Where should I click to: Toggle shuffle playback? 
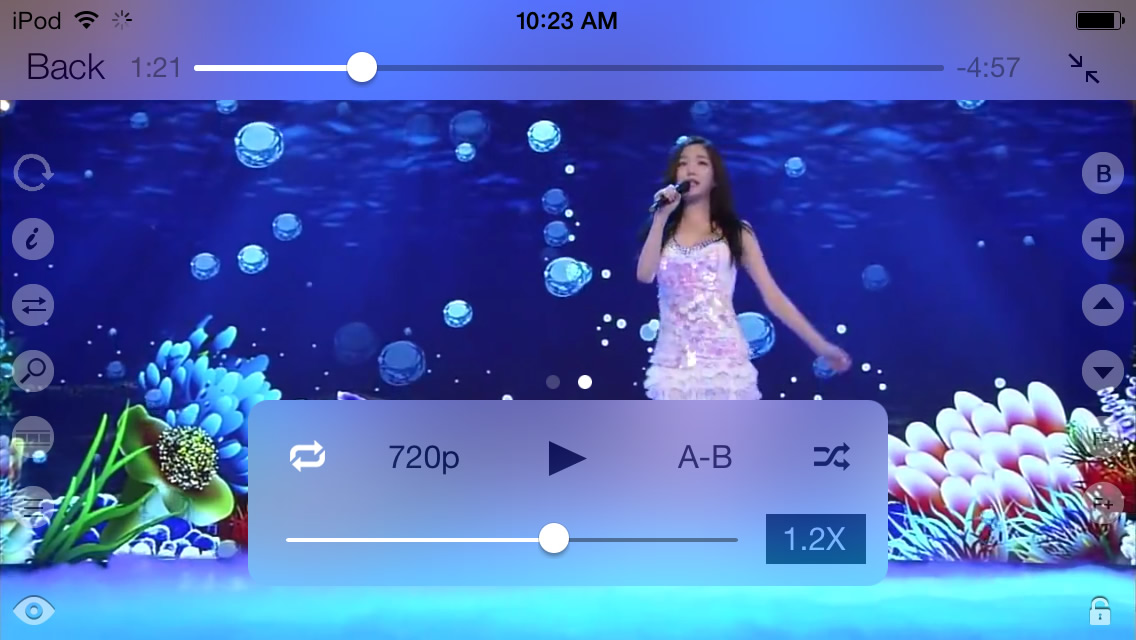click(831, 458)
